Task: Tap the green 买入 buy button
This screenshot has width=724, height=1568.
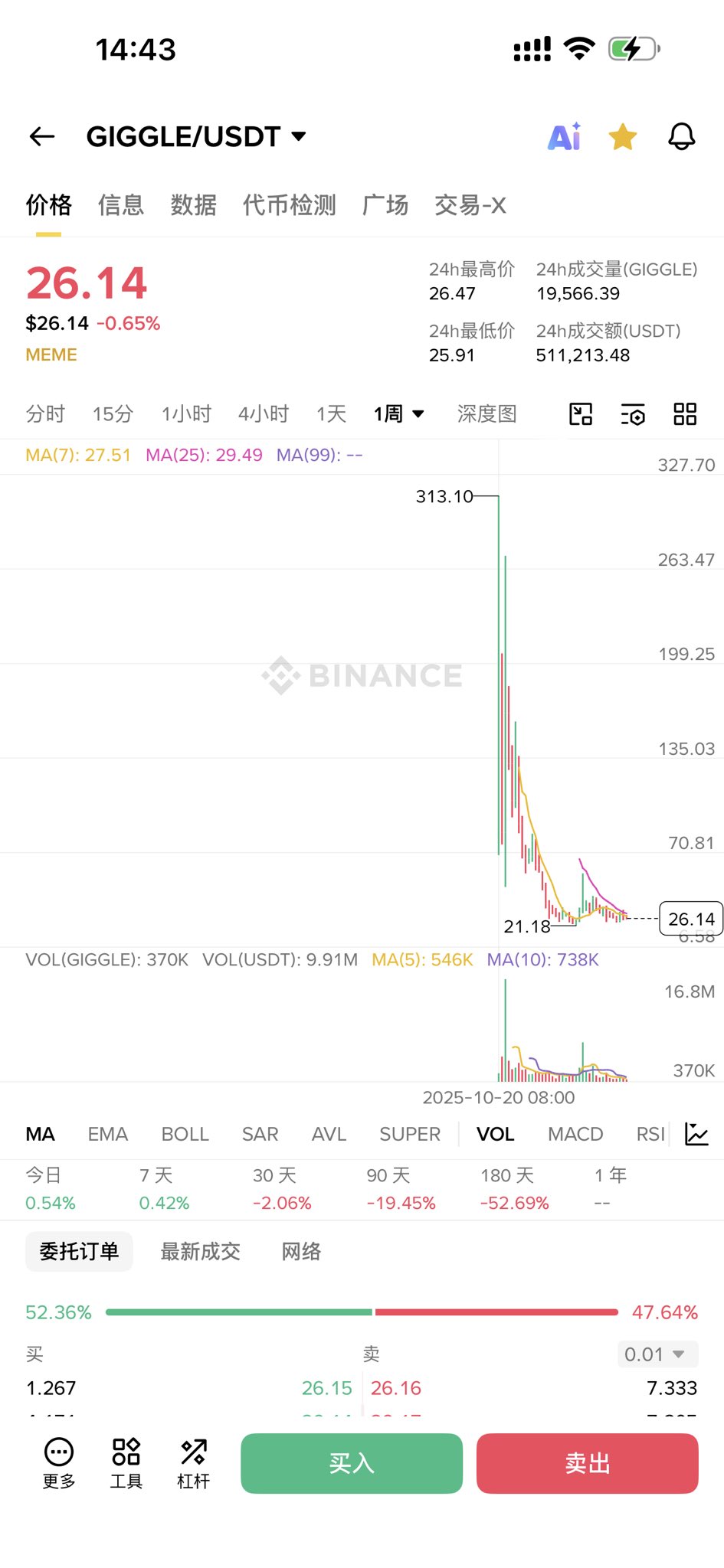Action: pyautogui.click(x=352, y=1463)
